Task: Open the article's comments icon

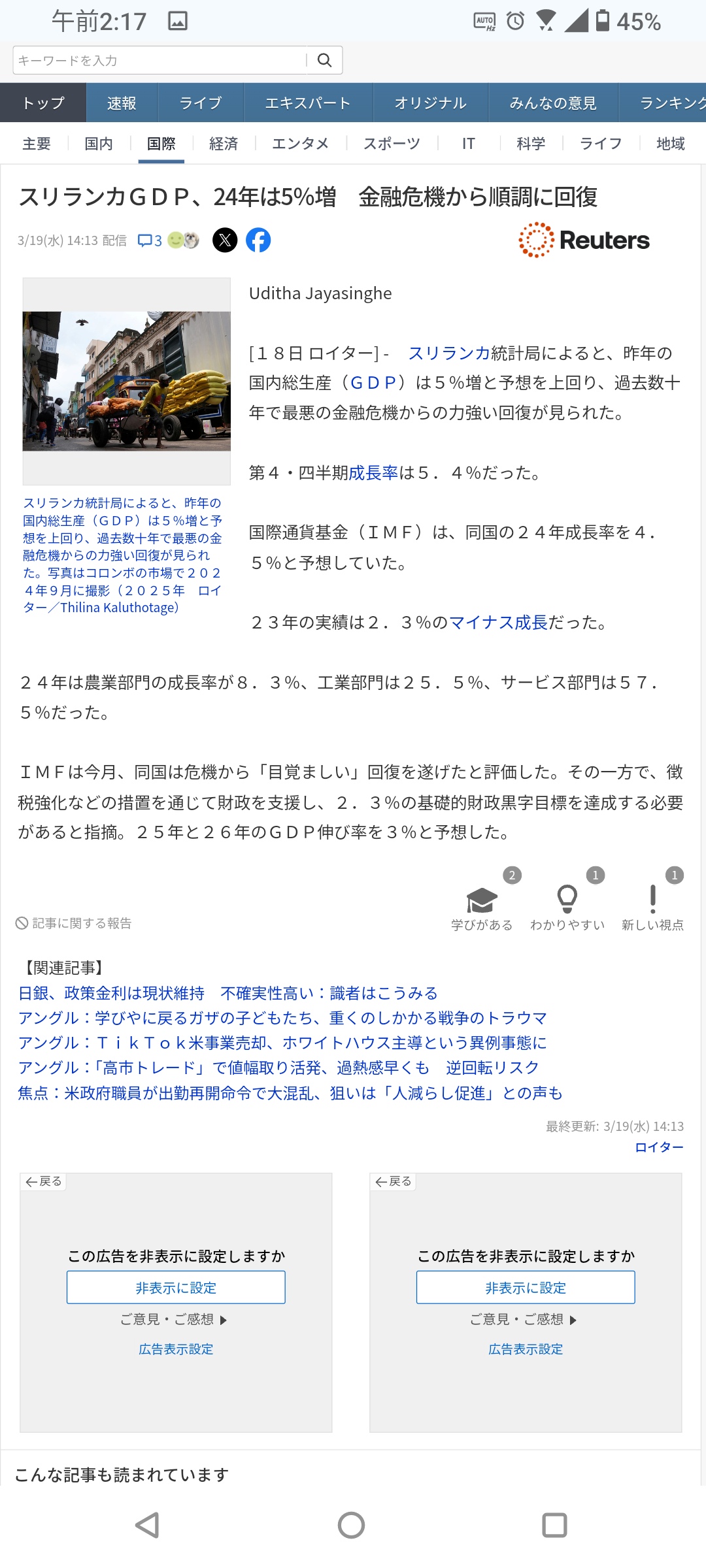Action: [x=150, y=240]
